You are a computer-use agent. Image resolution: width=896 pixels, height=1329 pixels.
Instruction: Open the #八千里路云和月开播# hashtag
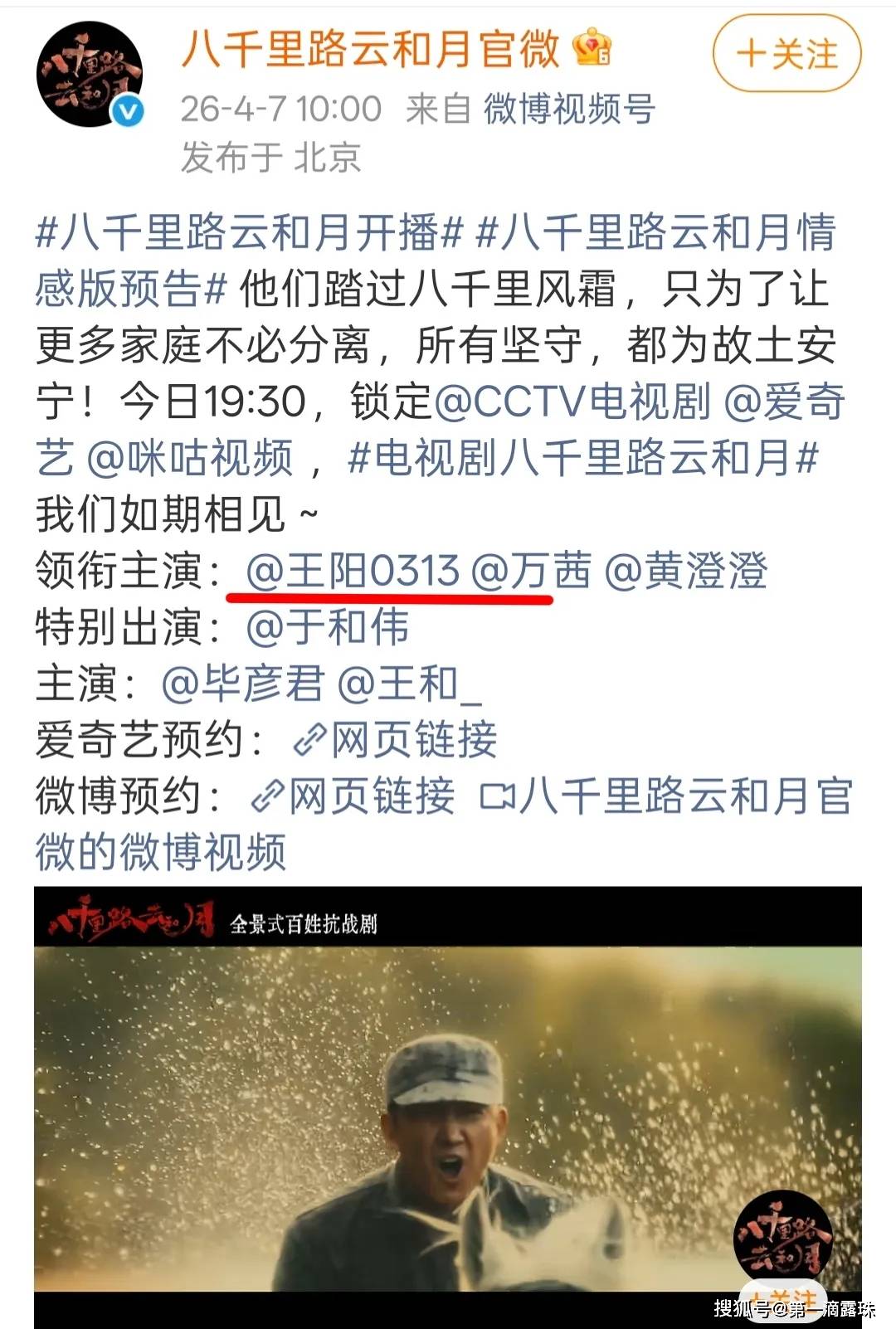pos(249,232)
